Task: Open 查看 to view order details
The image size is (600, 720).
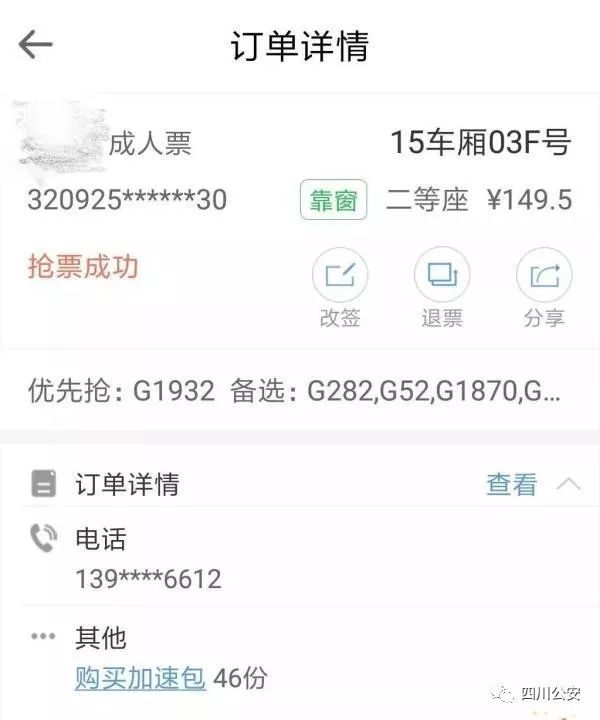Action: (x=511, y=485)
